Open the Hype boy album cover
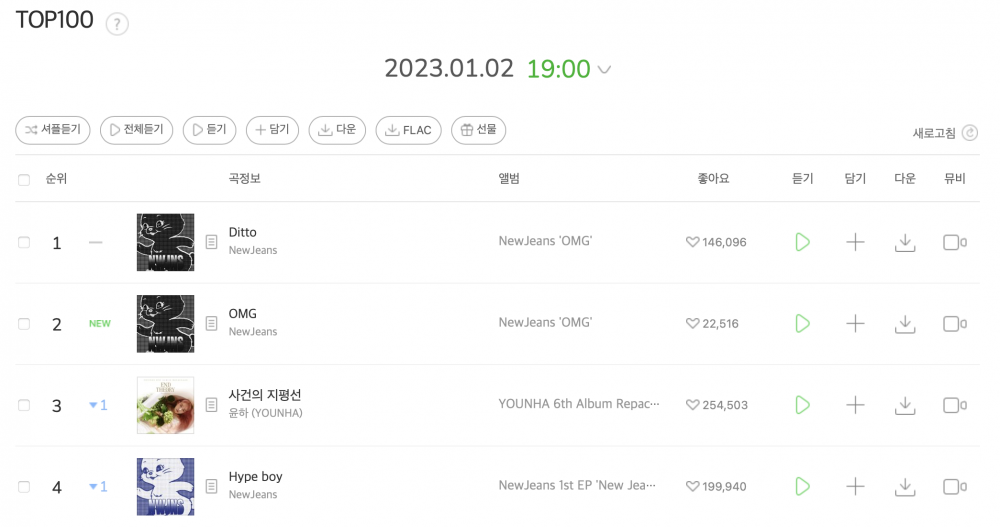The image size is (1000, 527). point(165,486)
